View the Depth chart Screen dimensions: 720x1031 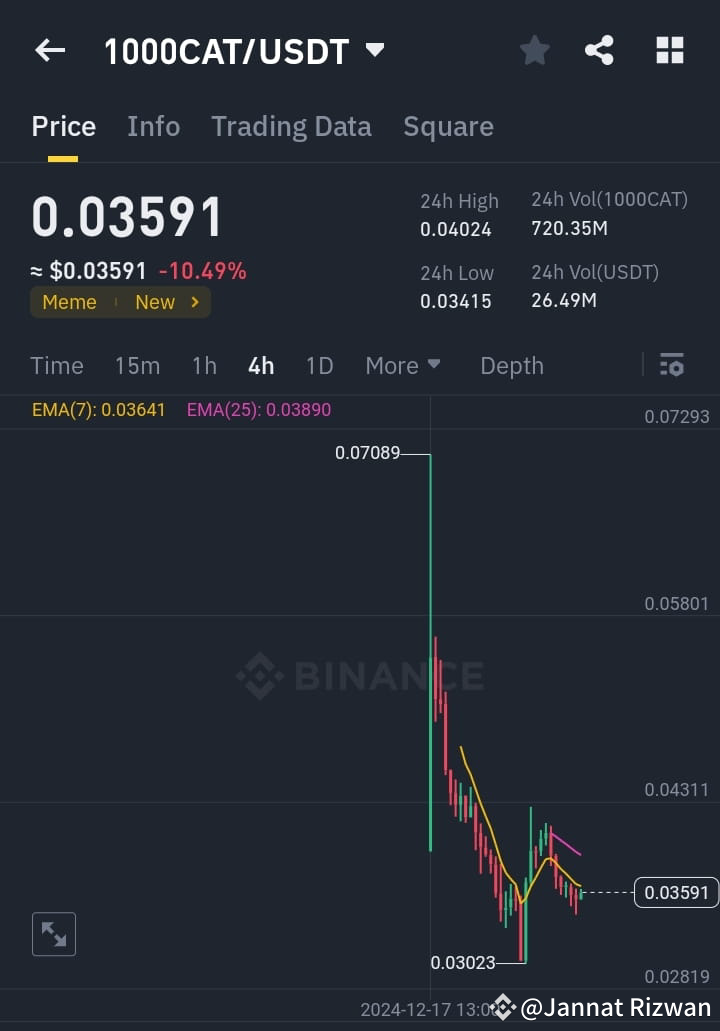(x=511, y=366)
